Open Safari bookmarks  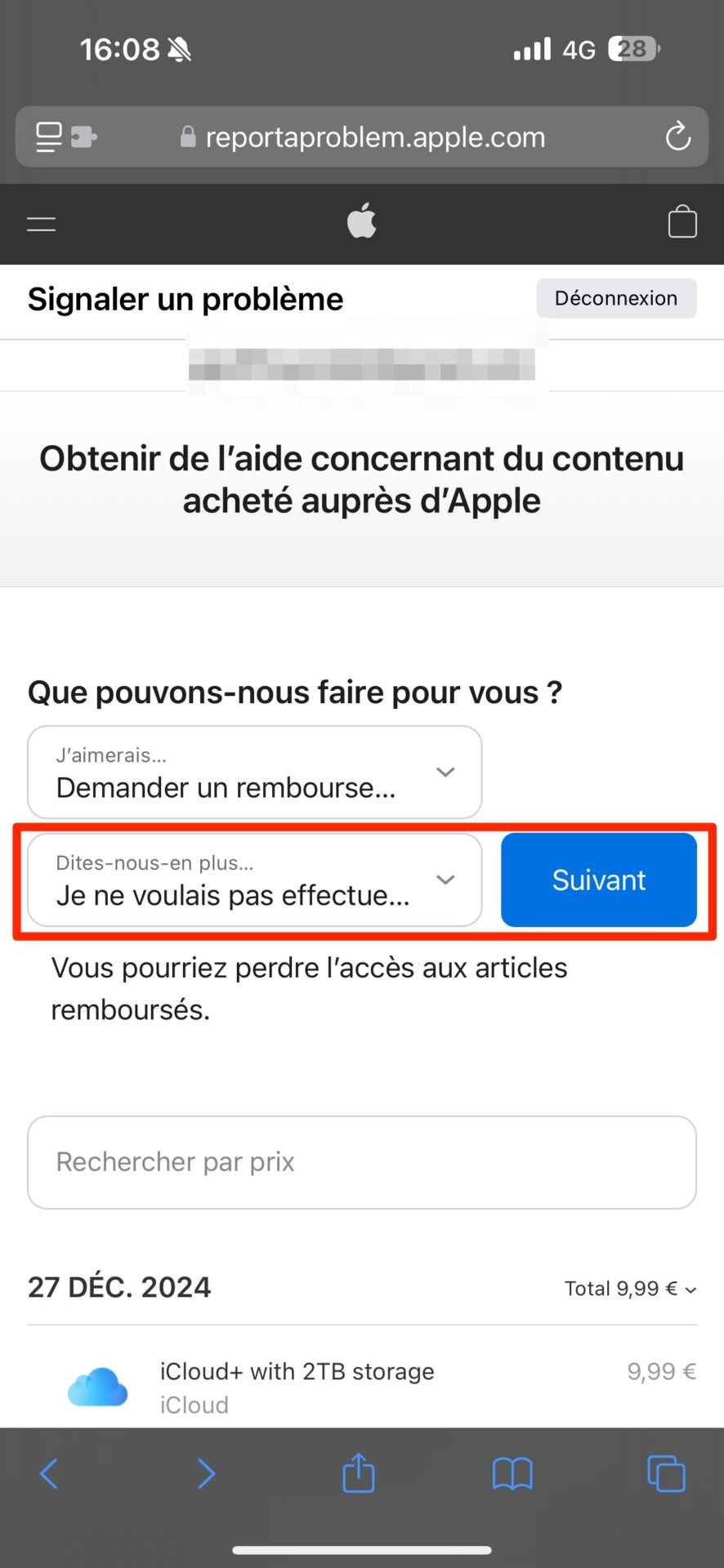[512, 1474]
